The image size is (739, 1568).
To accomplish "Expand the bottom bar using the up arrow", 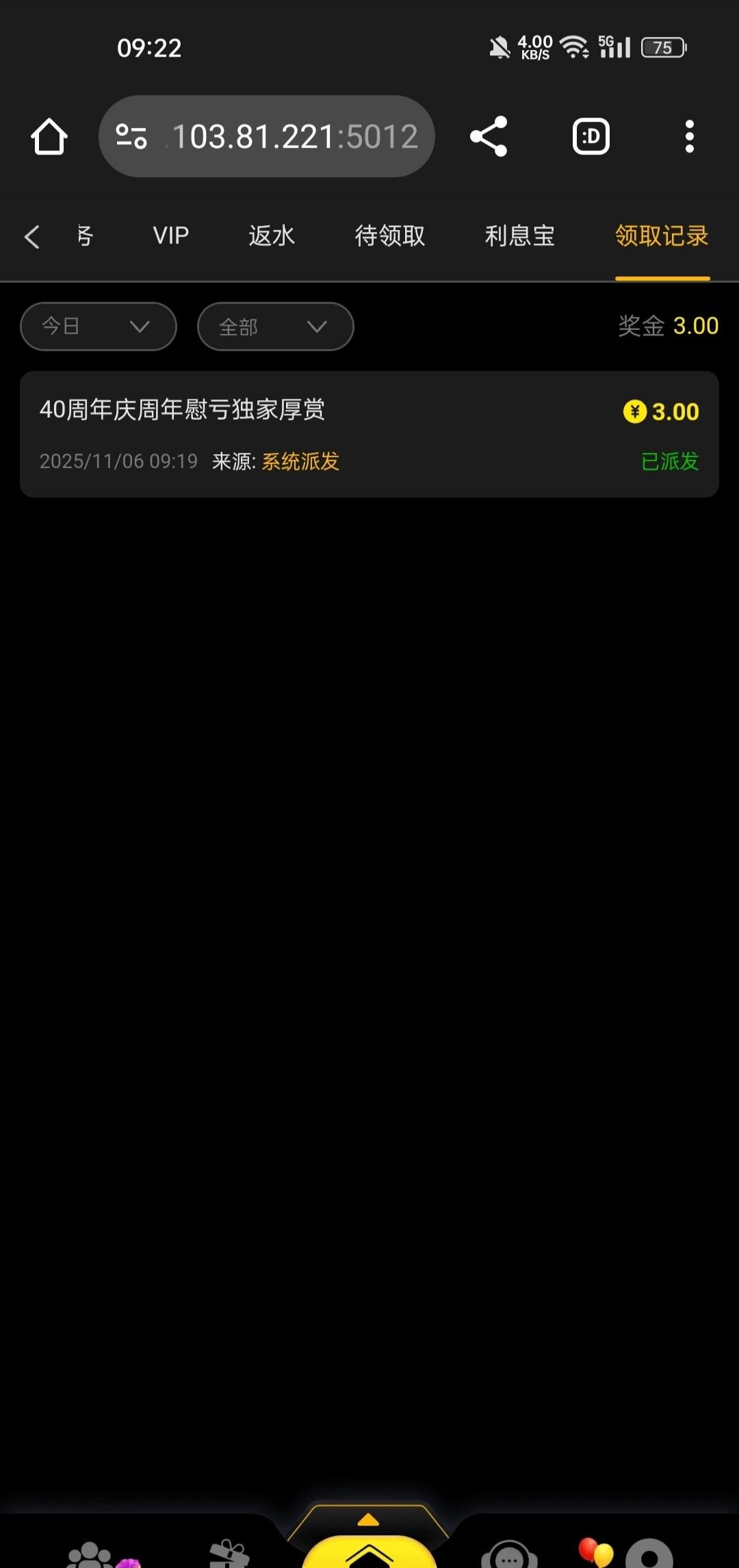I will coord(368,1519).
